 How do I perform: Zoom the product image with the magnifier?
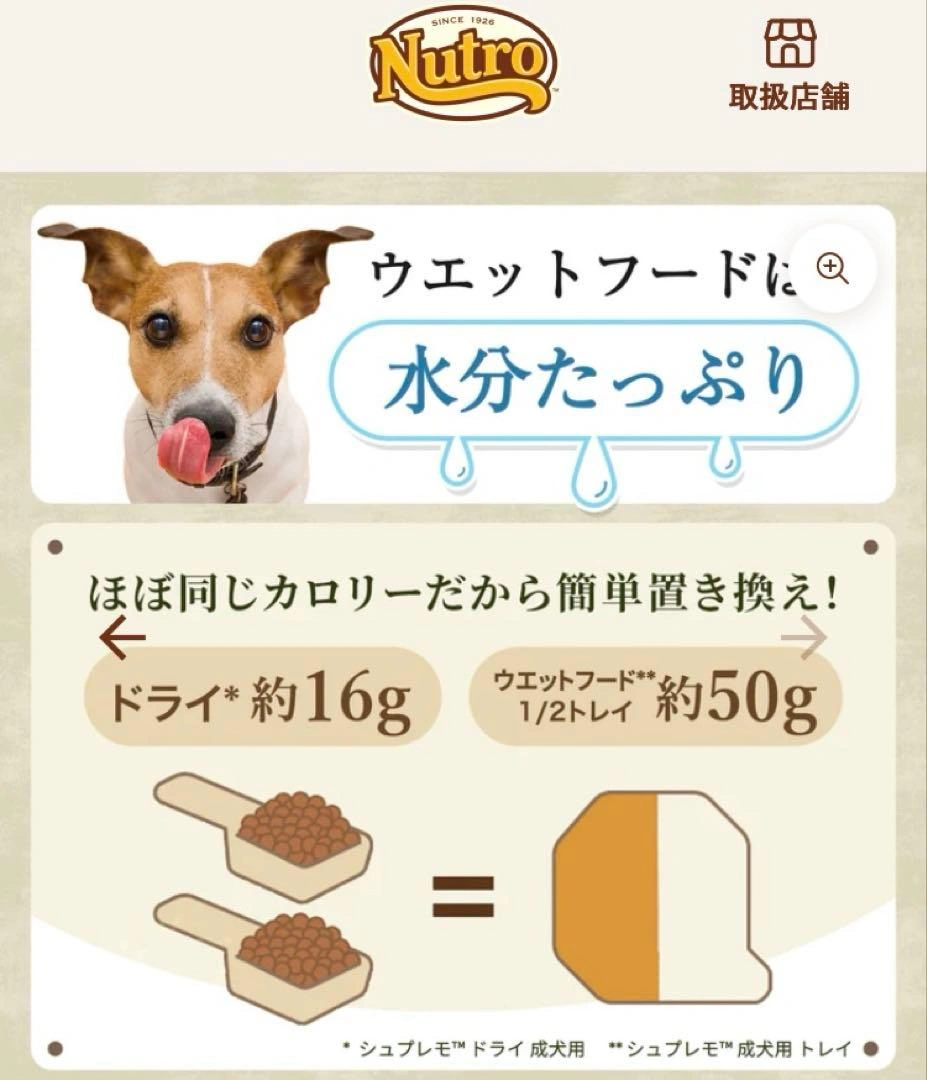pos(833,269)
